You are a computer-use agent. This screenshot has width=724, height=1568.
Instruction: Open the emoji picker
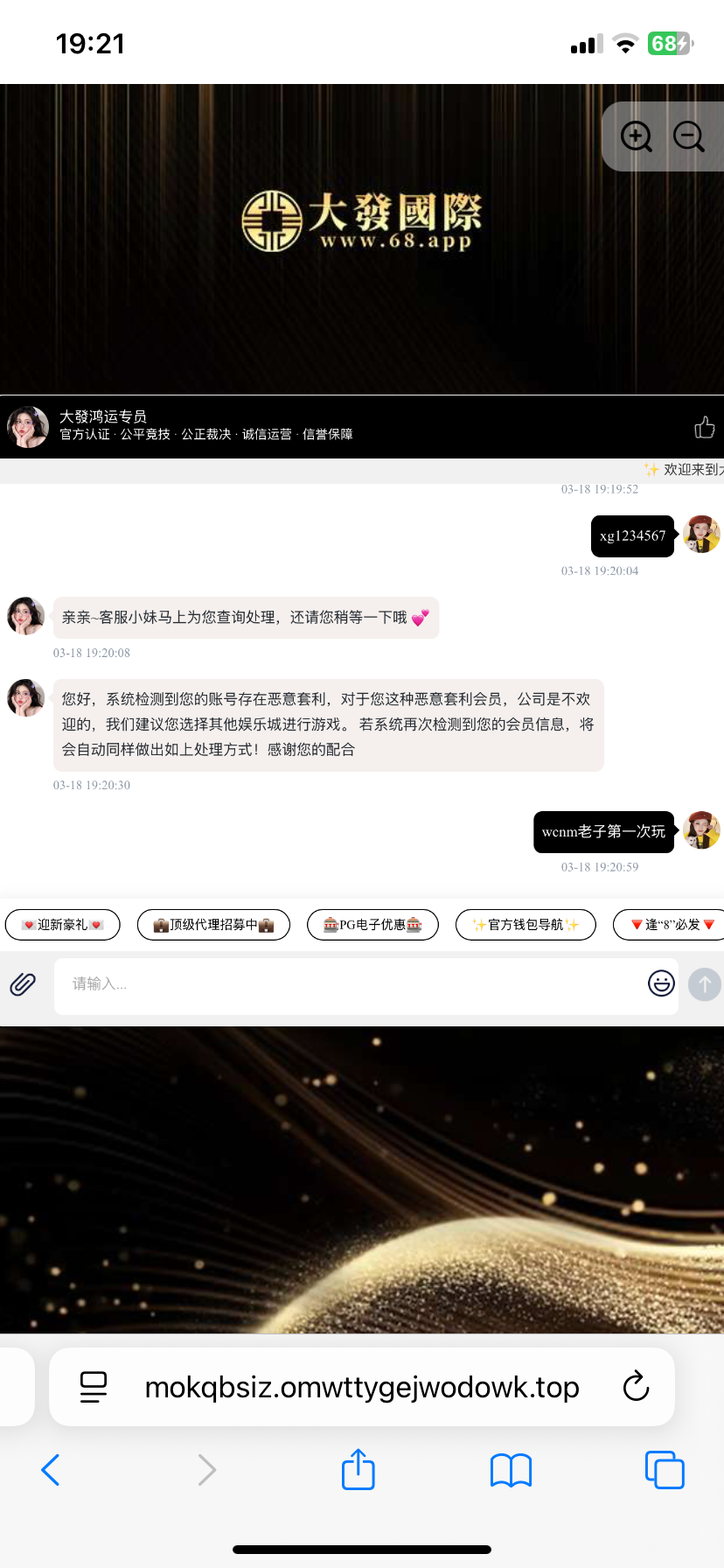pyautogui.click(x=661, y=983)
